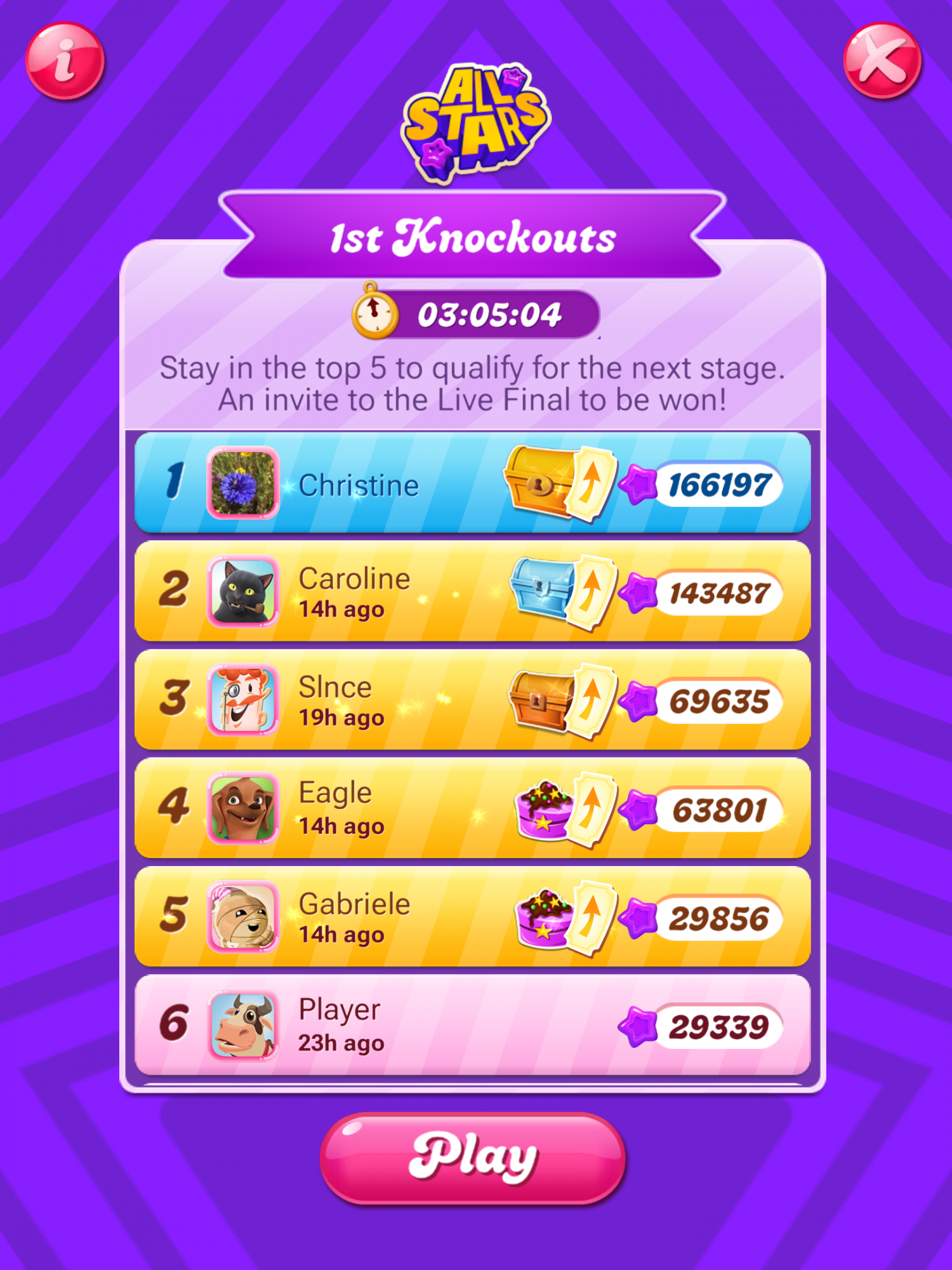
Task: Tap the pink Play button
Action: coord(473,1158)
